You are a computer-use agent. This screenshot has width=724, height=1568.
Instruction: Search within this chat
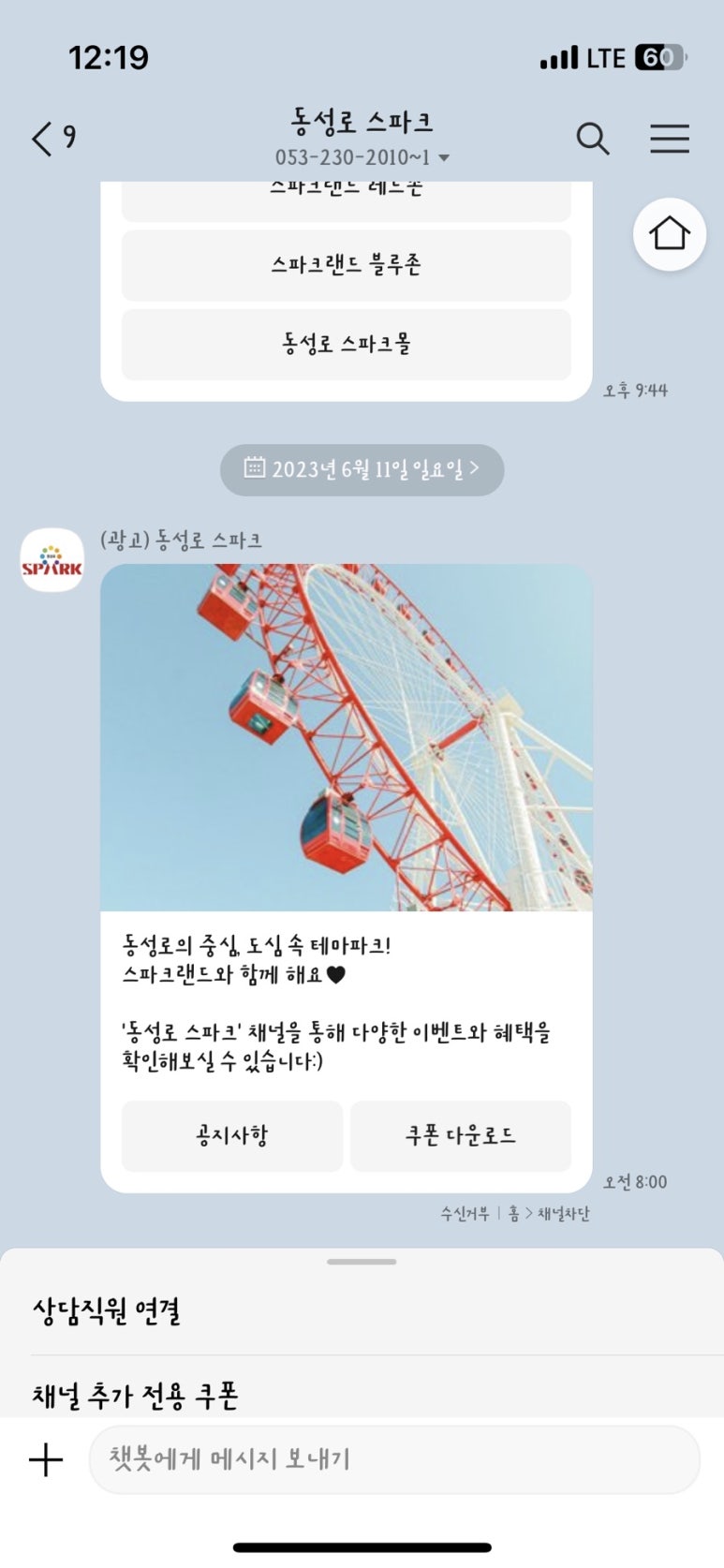(593, 139)
